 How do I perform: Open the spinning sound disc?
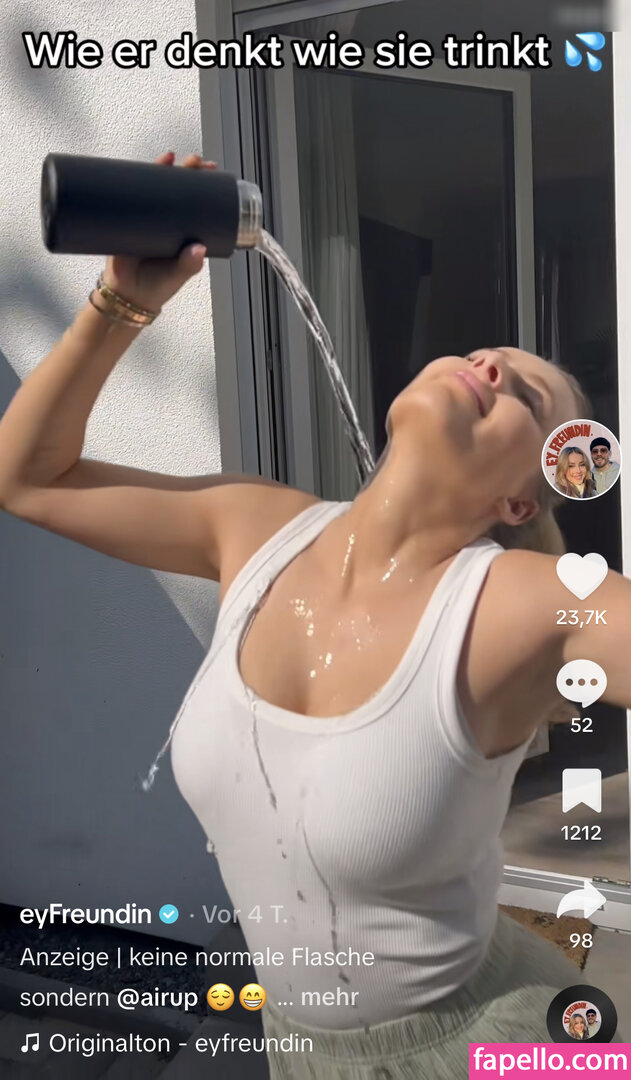click(581, 1018)
